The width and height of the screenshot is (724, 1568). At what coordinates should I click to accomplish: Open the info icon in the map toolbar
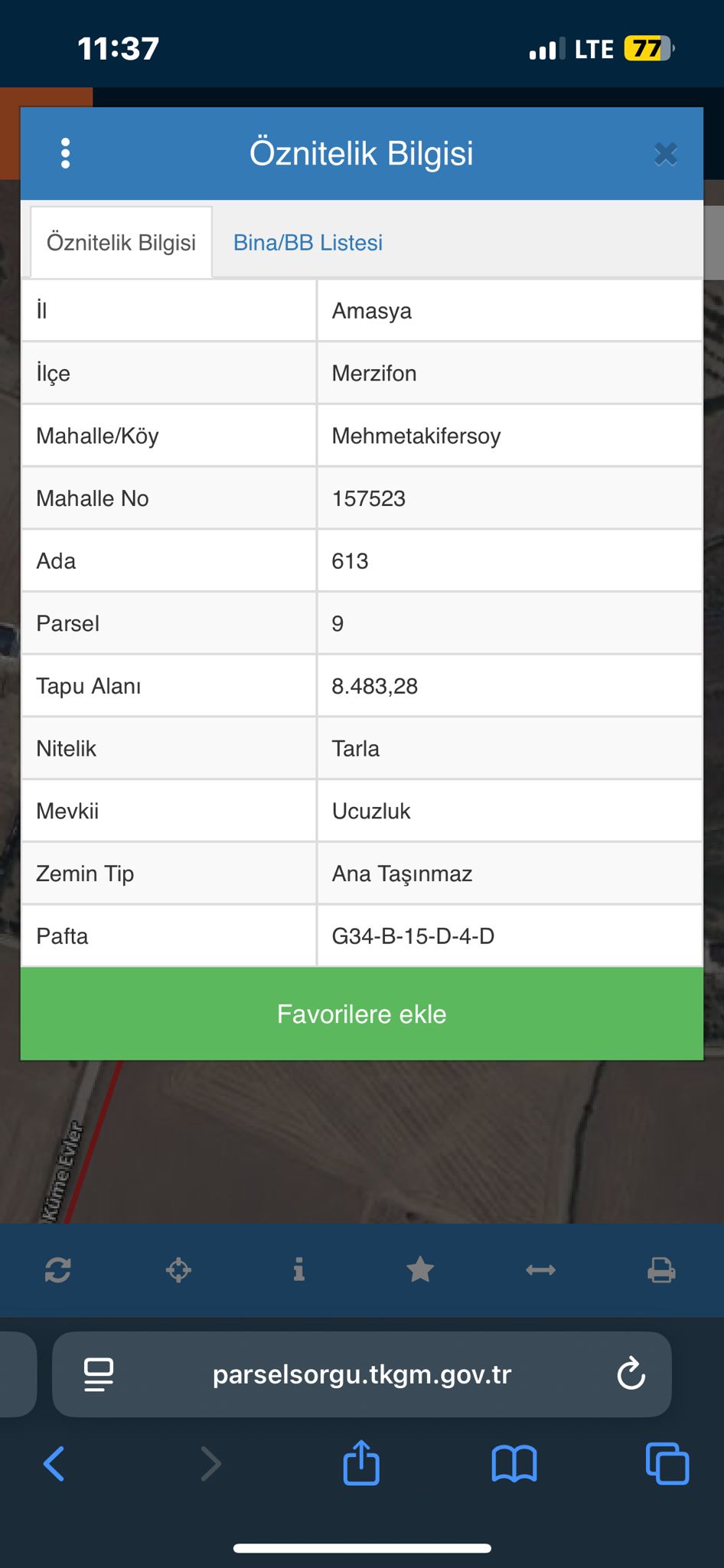point(299,1270)
